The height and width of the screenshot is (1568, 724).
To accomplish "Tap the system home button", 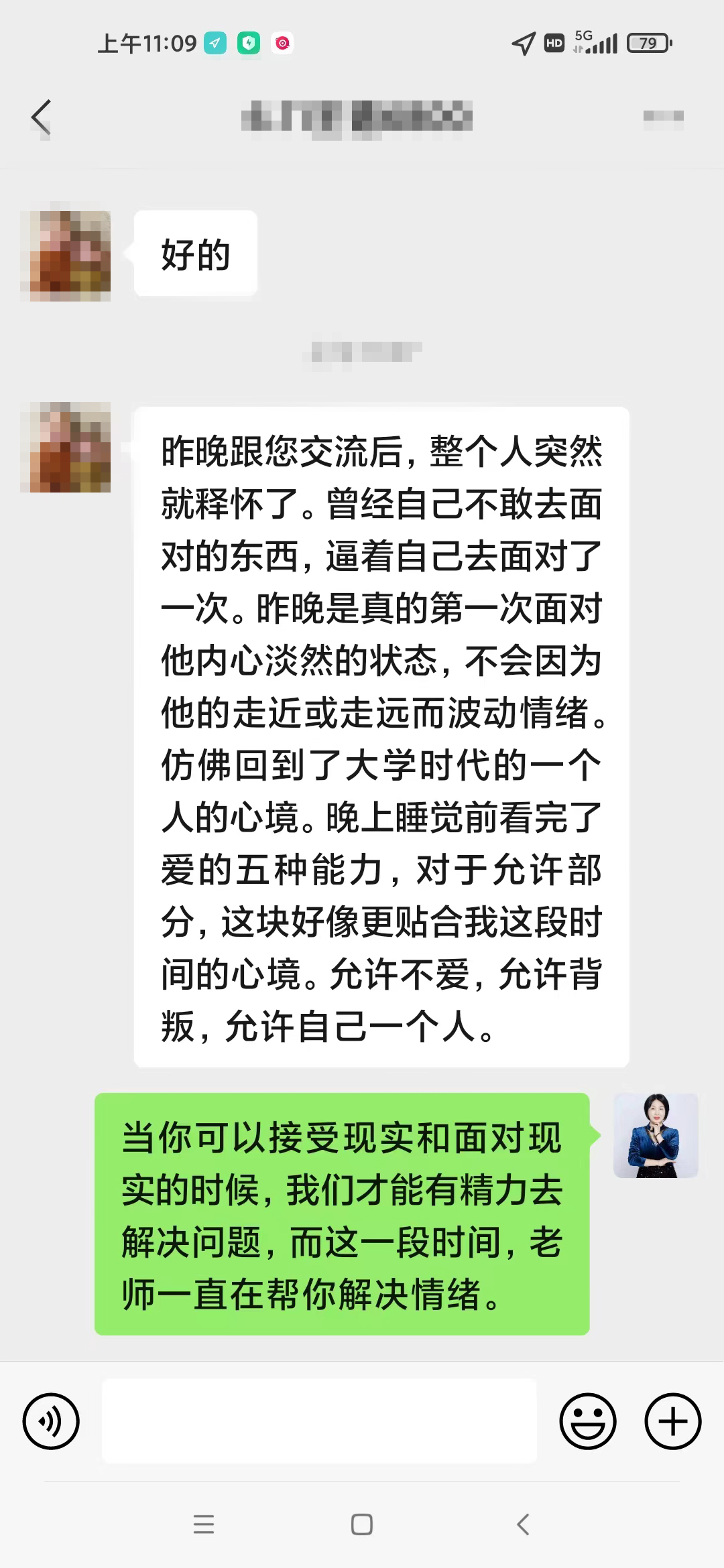I will 362,1524.
